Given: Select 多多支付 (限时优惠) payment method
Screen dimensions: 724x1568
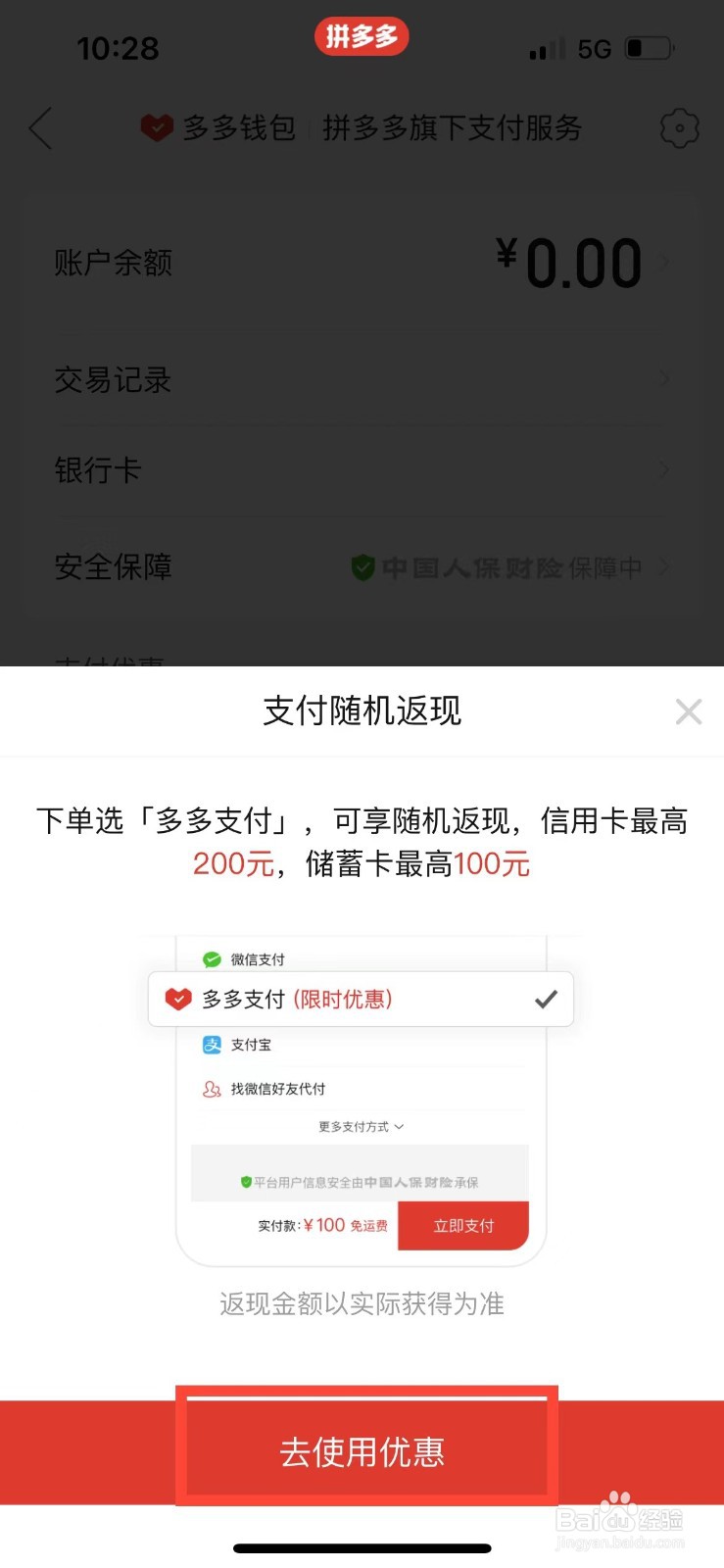Looking at the screenshot, I should 361,999.
